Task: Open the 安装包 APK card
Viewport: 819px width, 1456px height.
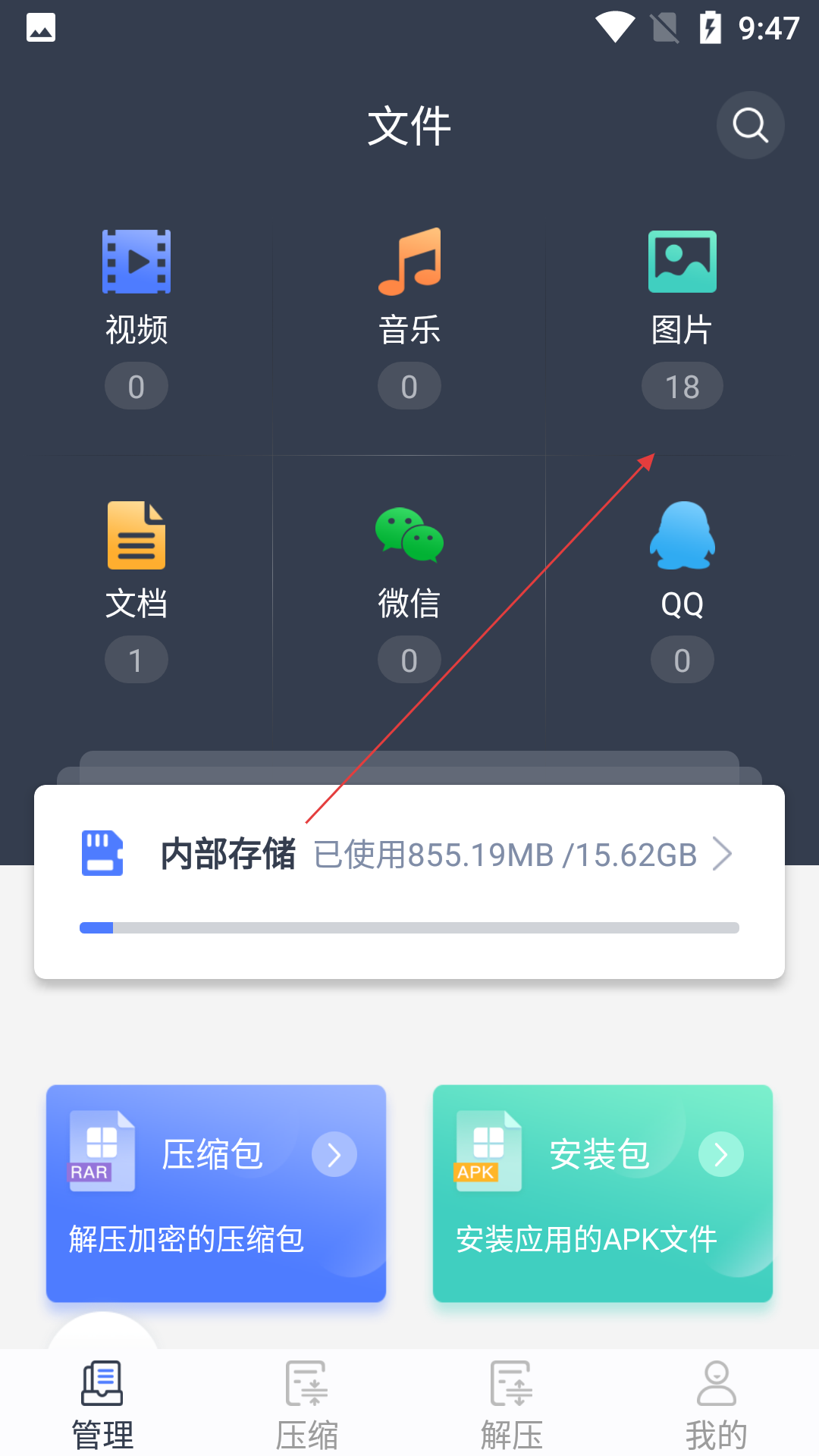Action: (x=603, y=1194)
